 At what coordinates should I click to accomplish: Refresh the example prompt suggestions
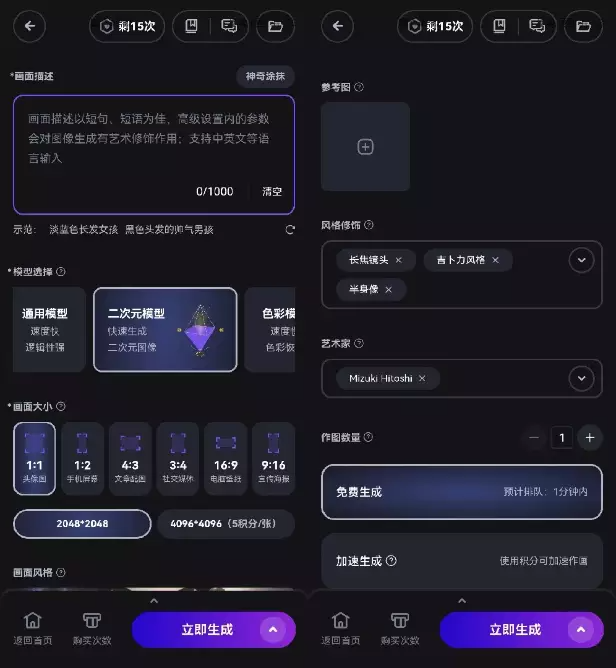tap(290, 230)
